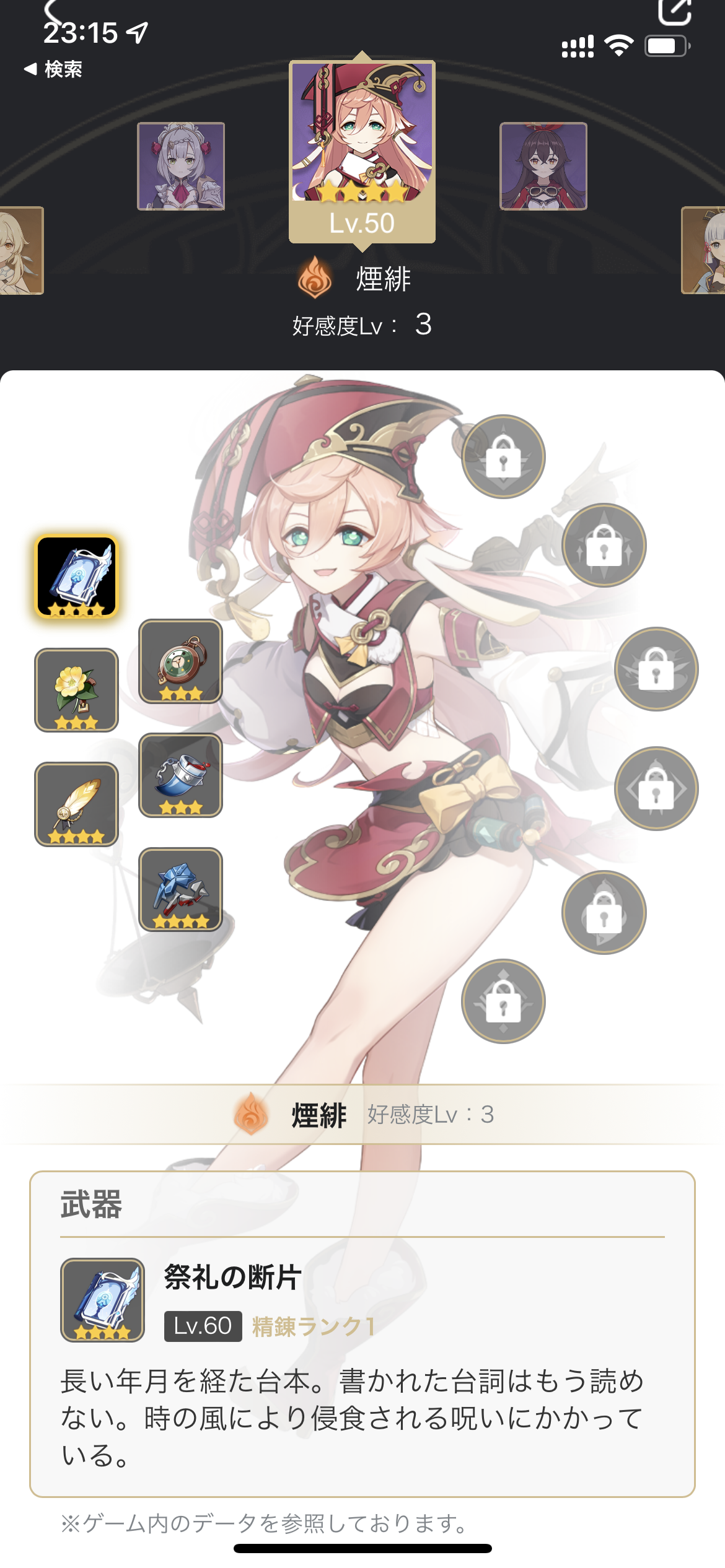
Task: View the blue goblet artifact
Action: click(180, 775)
